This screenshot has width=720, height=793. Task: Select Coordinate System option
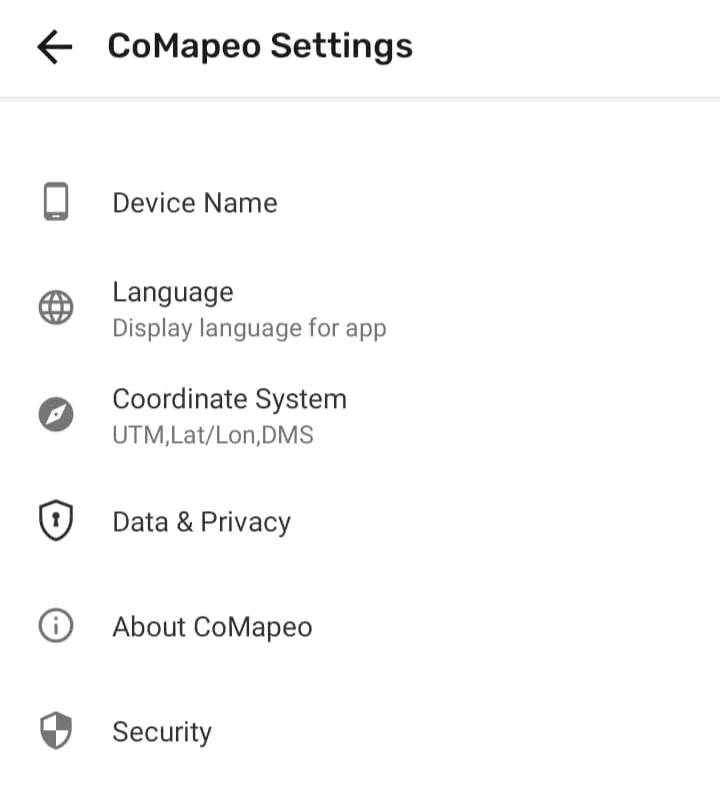click(x=229, y=415)
